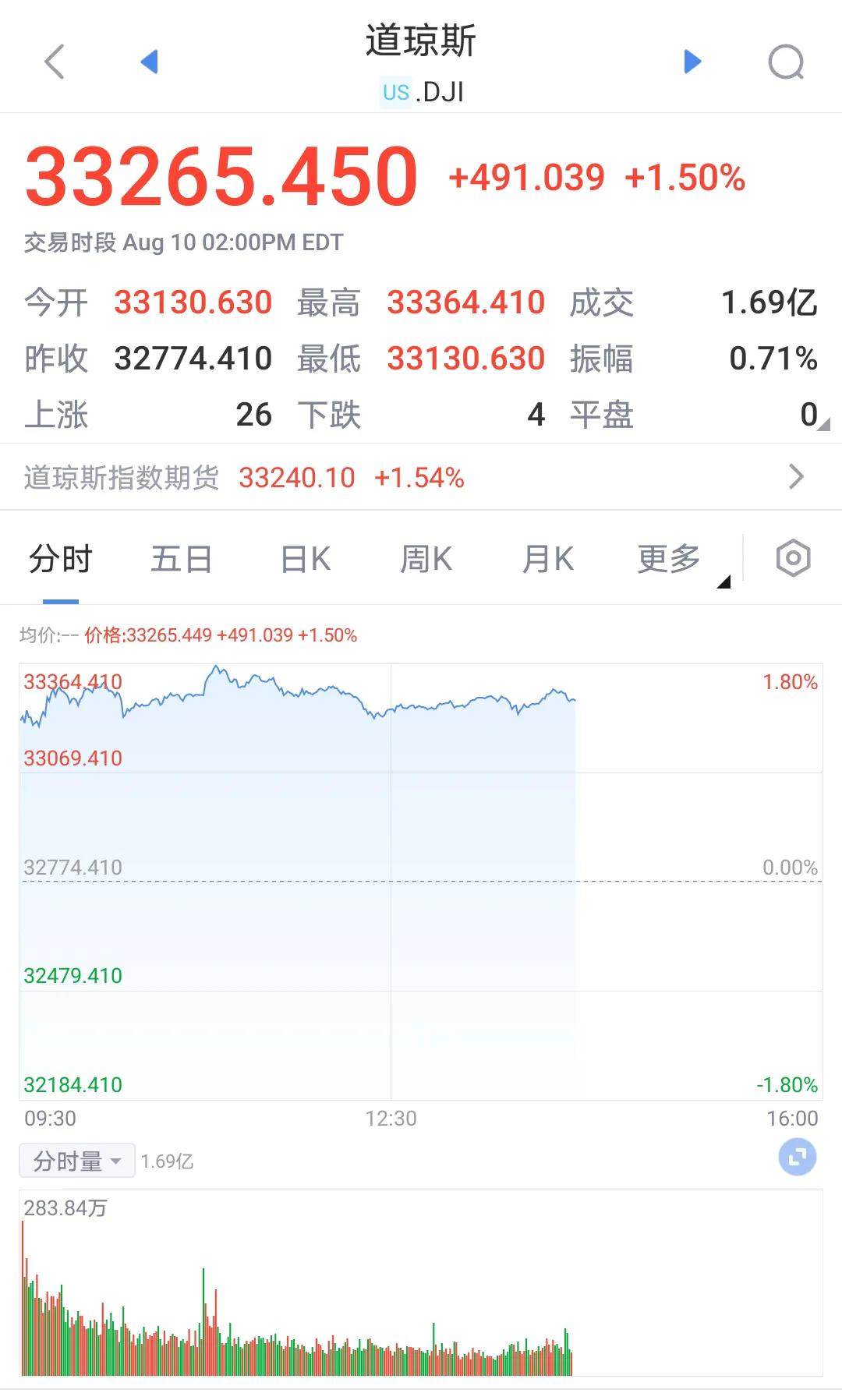The height and width of the screenshot is (1400, 842).
Task: Open the 更多 chart type dropdown
Action: pos(667,558)
